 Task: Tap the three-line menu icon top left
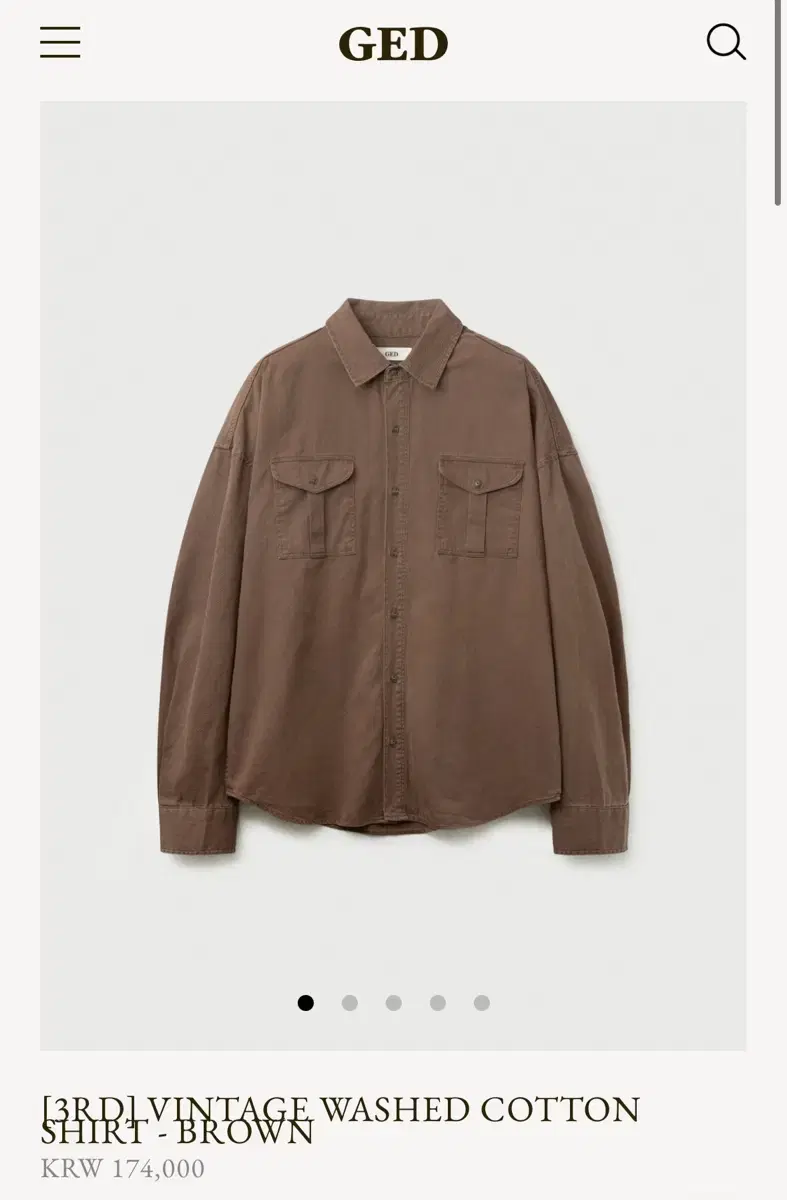[x=61, y=43]
